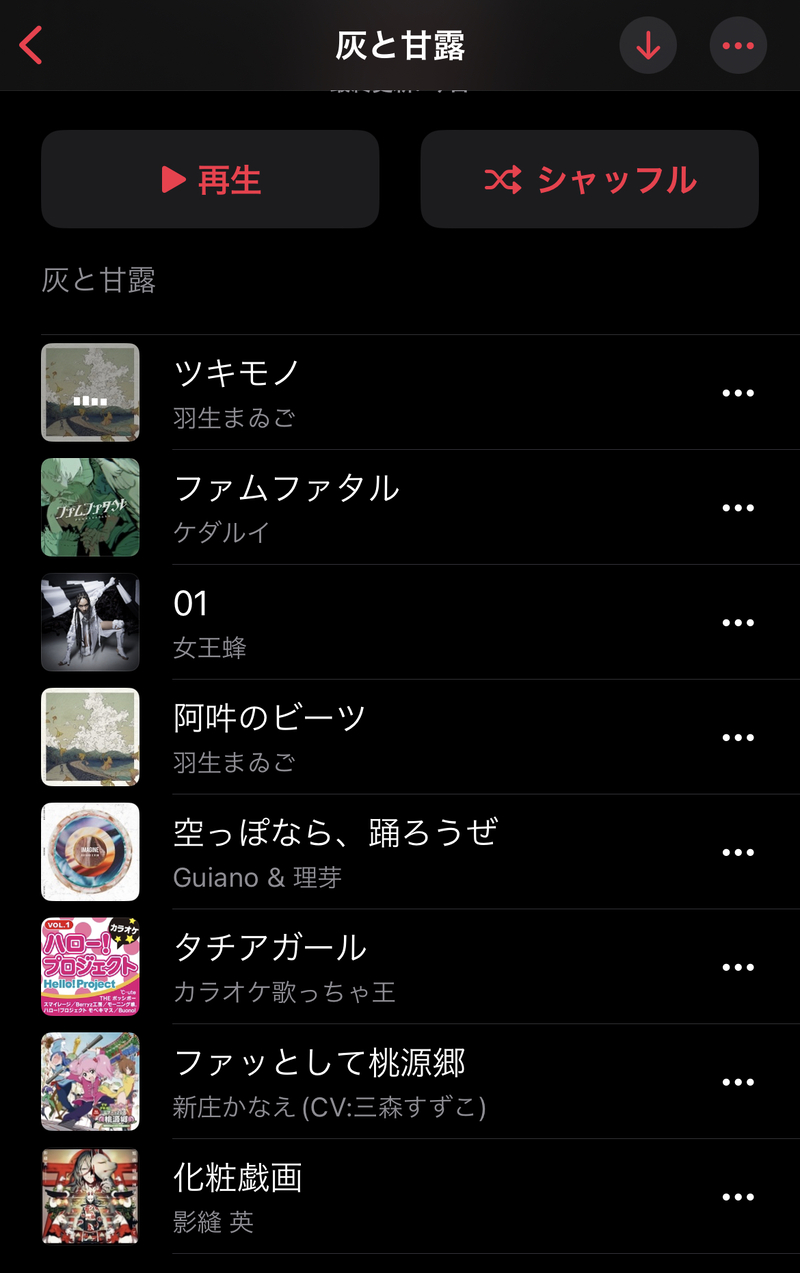This screenshot has height=1273, width=800.
Task: Open more options for 阿吽のビーツ
Action: tap(738, 738)
